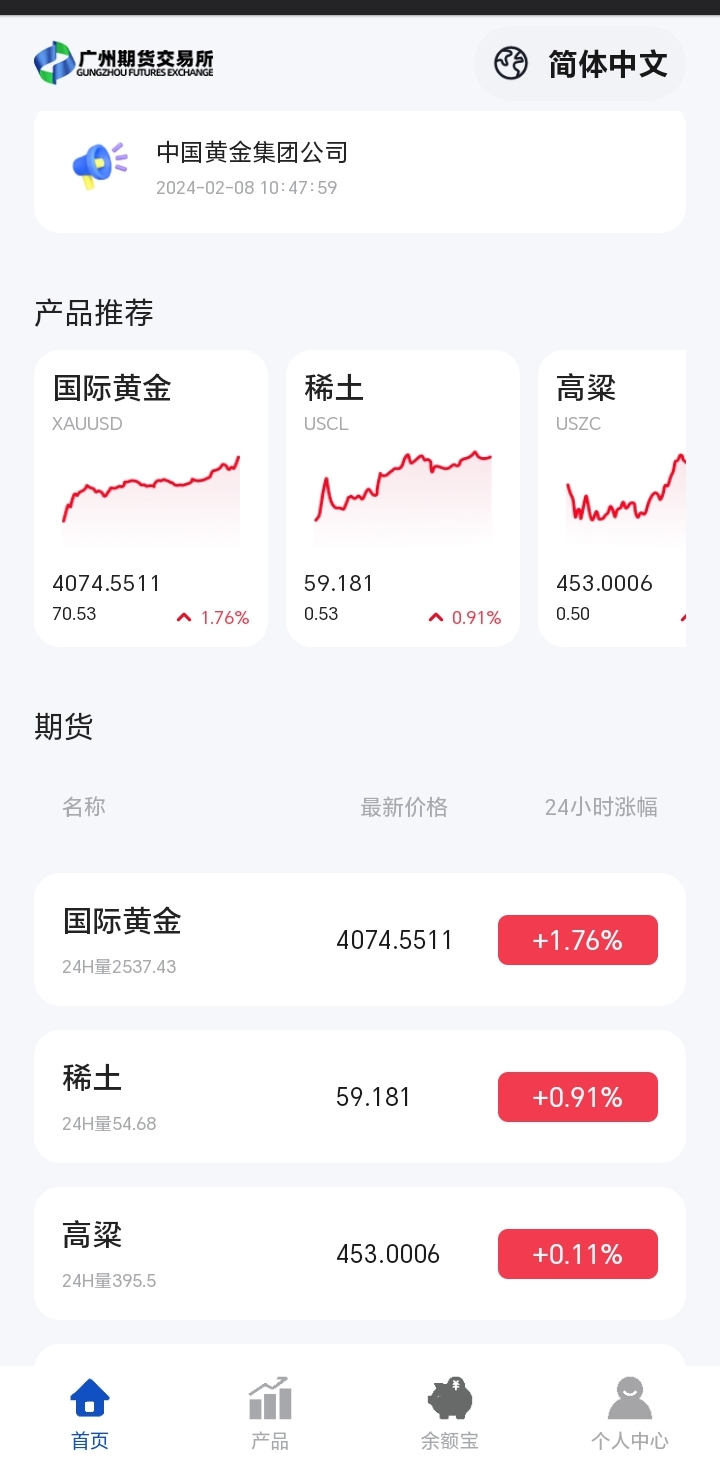Click the globe icon next to 简体中文
Viewport: 720px width, 1467px height.
point(511,62)
